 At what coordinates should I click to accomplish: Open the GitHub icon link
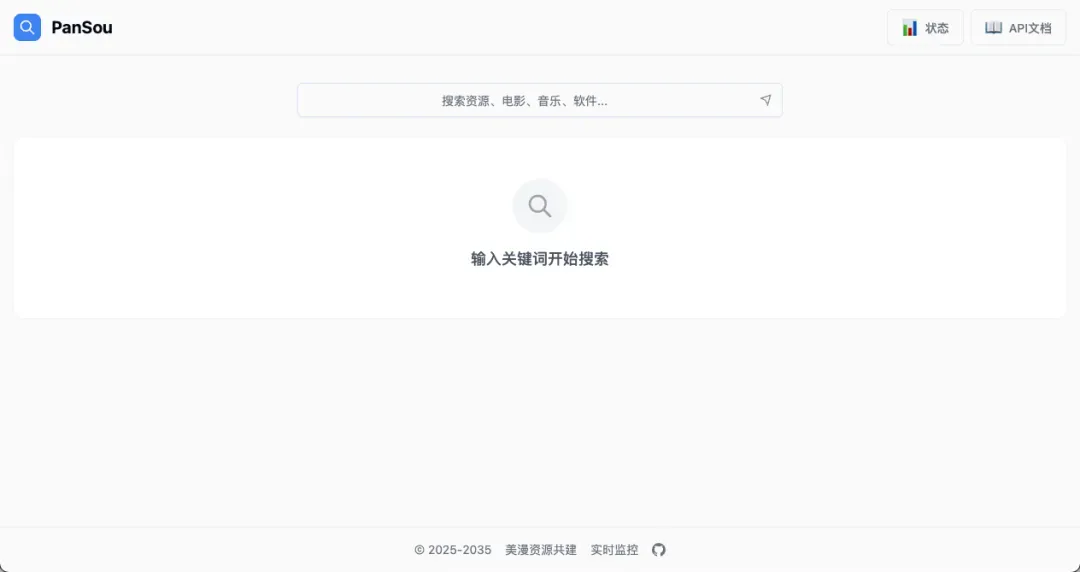pyautogui.click(x=658, y=550)
